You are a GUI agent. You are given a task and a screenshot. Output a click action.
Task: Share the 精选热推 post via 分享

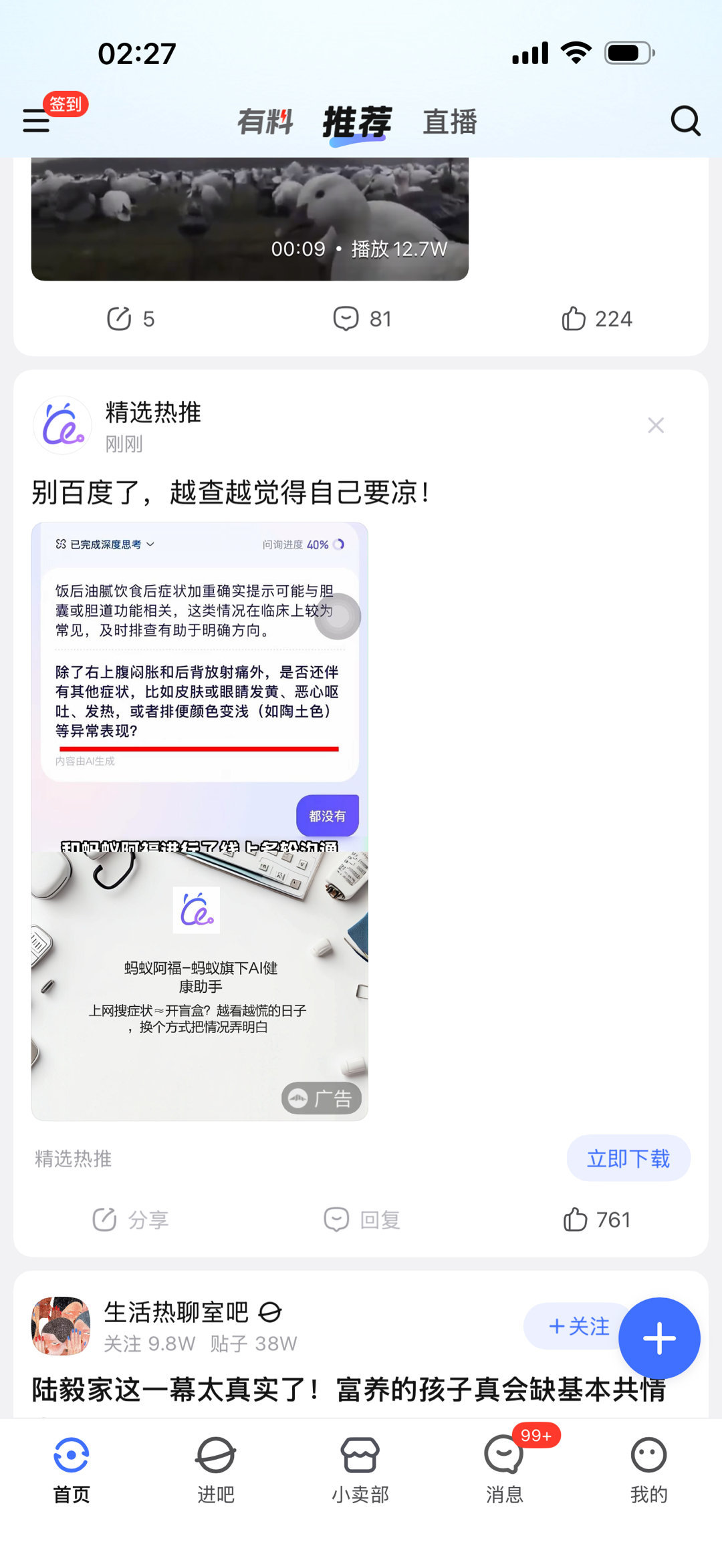[131, 1220]
